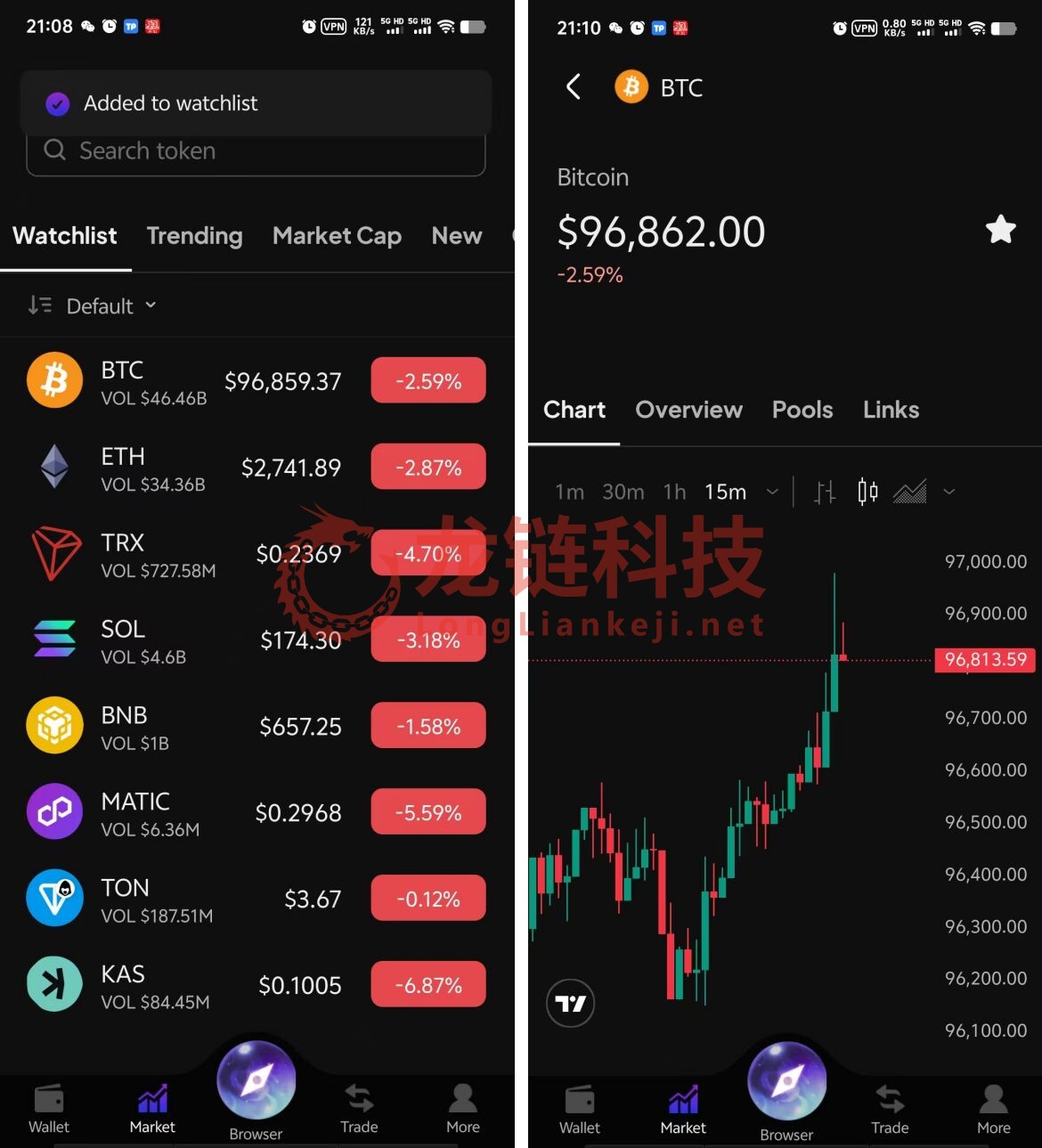The width and height of the screenshot is (1042, 1148).
Task: Toggle the Bitcoin watchlist star
Action: [x=1000, y=230]
